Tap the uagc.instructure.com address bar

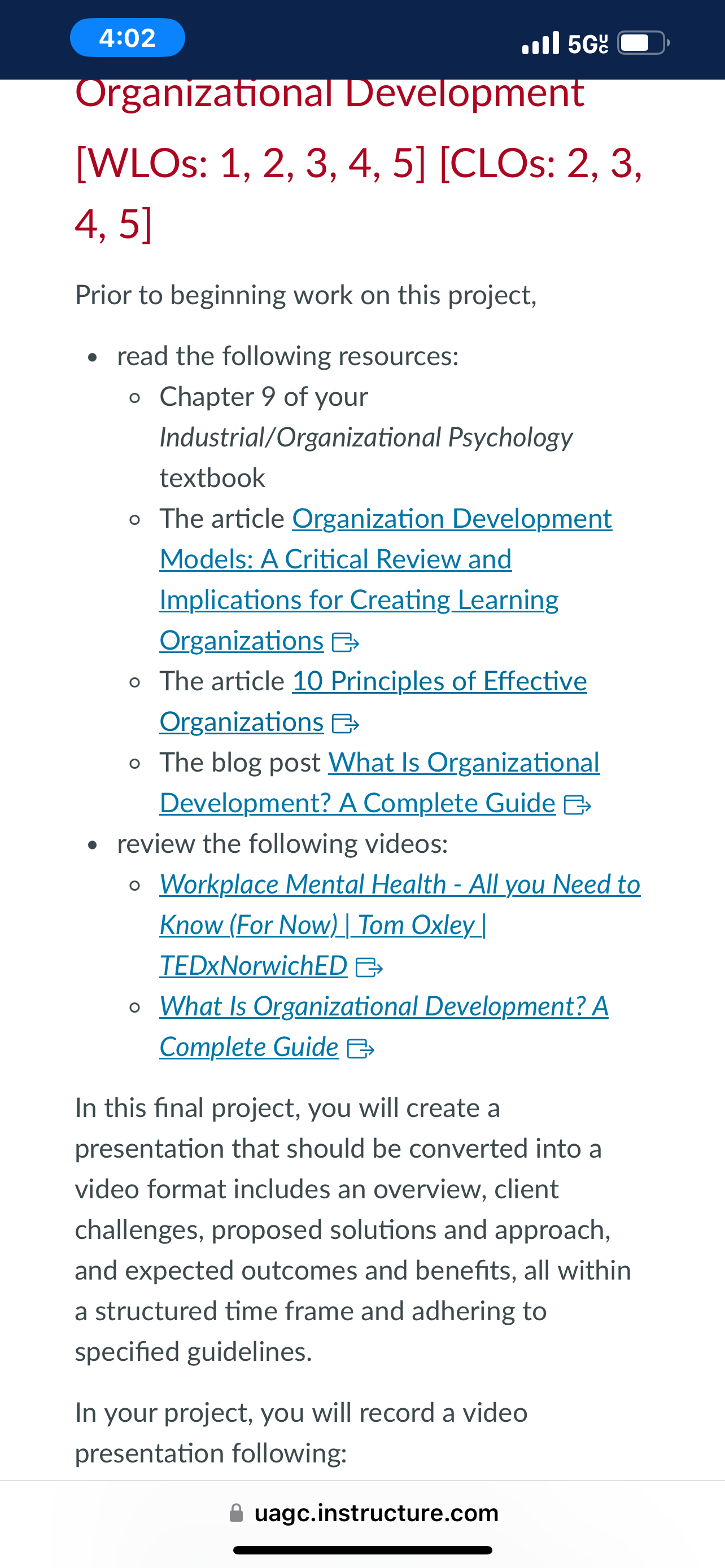tap(364, 1513)
